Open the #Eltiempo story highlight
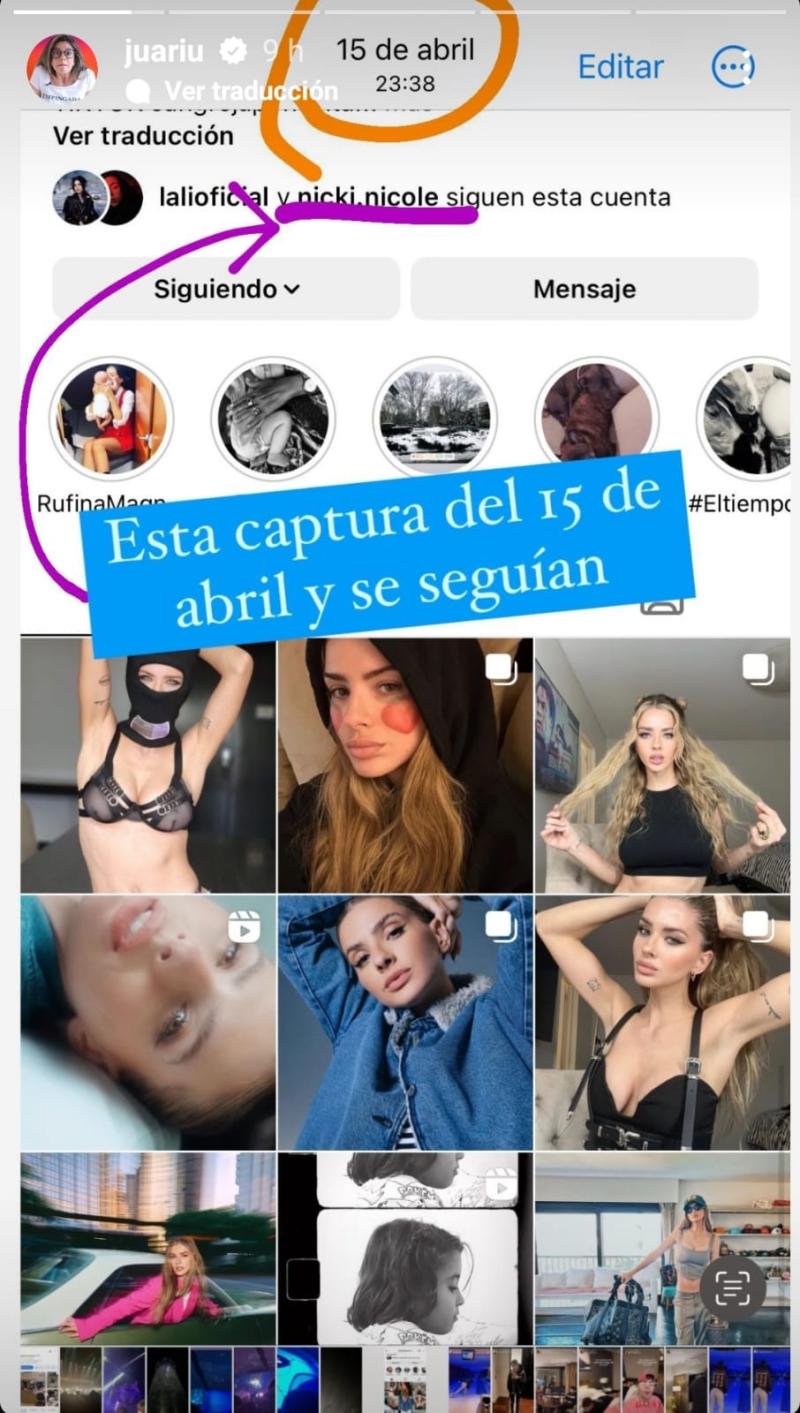Image resolution: width=800 pixels, height=1413 pixels. 743,420
